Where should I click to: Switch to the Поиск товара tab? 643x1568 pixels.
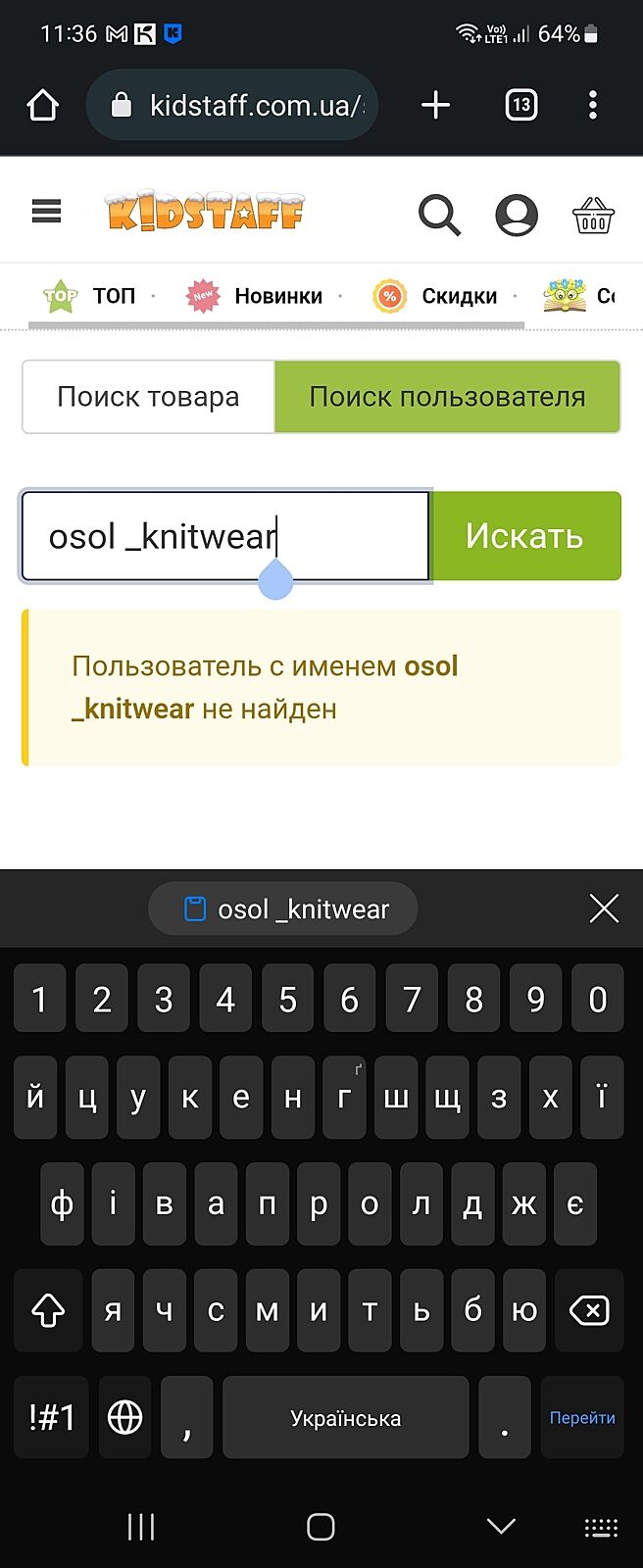tap(148, 397)
